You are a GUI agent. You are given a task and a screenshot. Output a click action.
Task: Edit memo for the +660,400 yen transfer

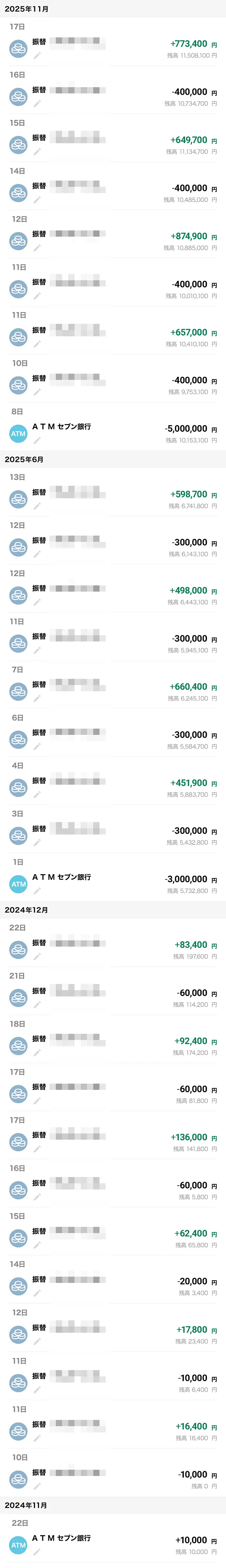pyautogui.click(x=37, y=698)
